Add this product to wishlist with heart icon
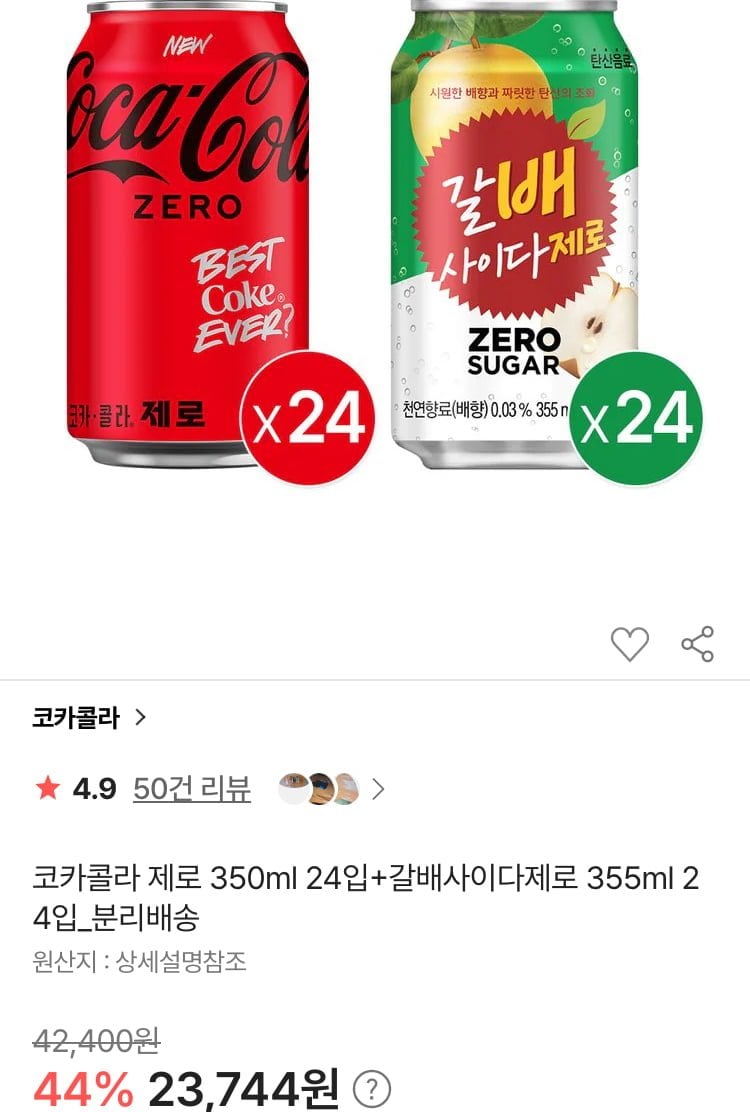This screenshot has width=750, height=1112. [629, 644]
